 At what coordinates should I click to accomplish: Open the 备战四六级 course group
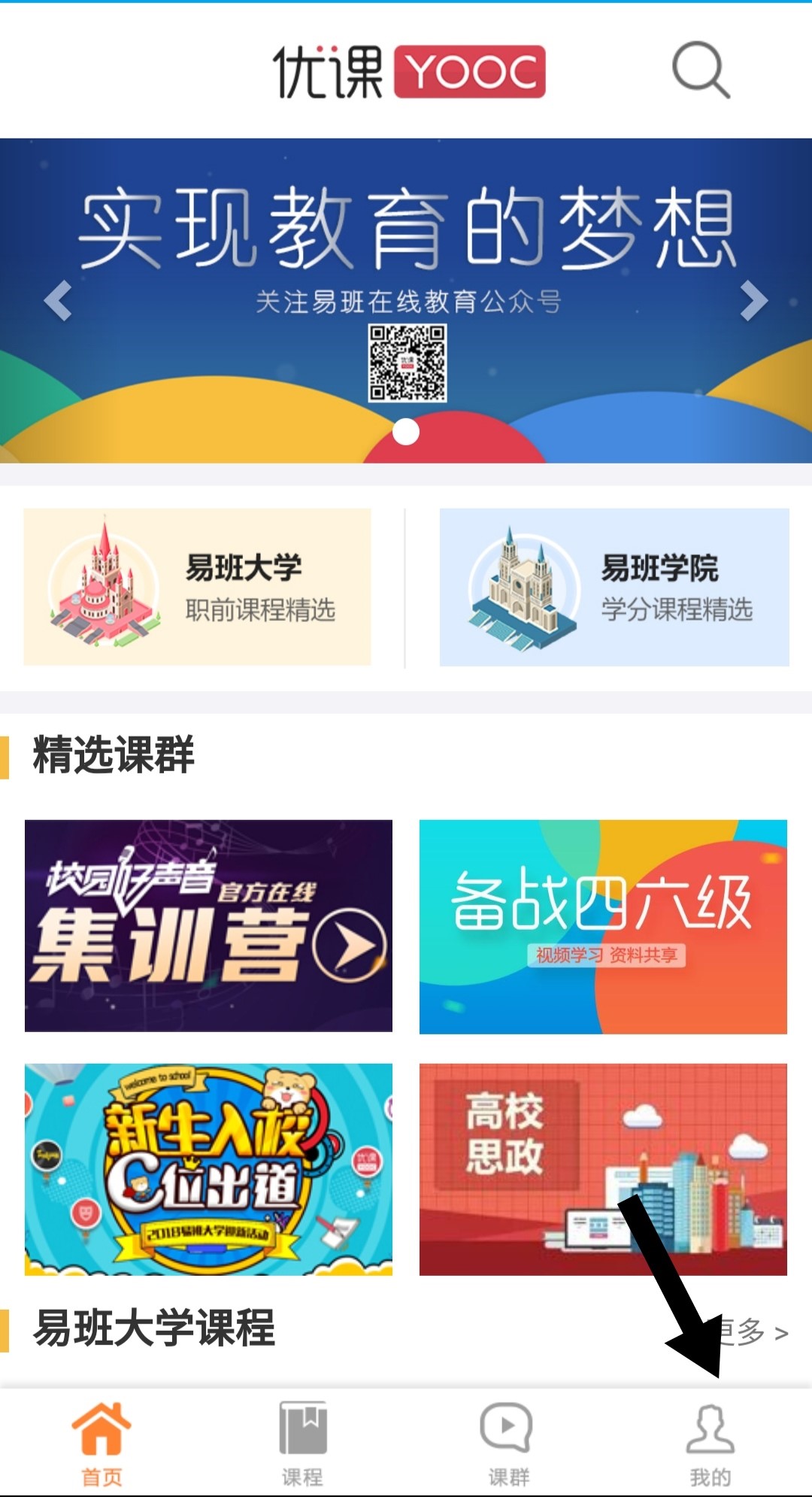[603, 925]
